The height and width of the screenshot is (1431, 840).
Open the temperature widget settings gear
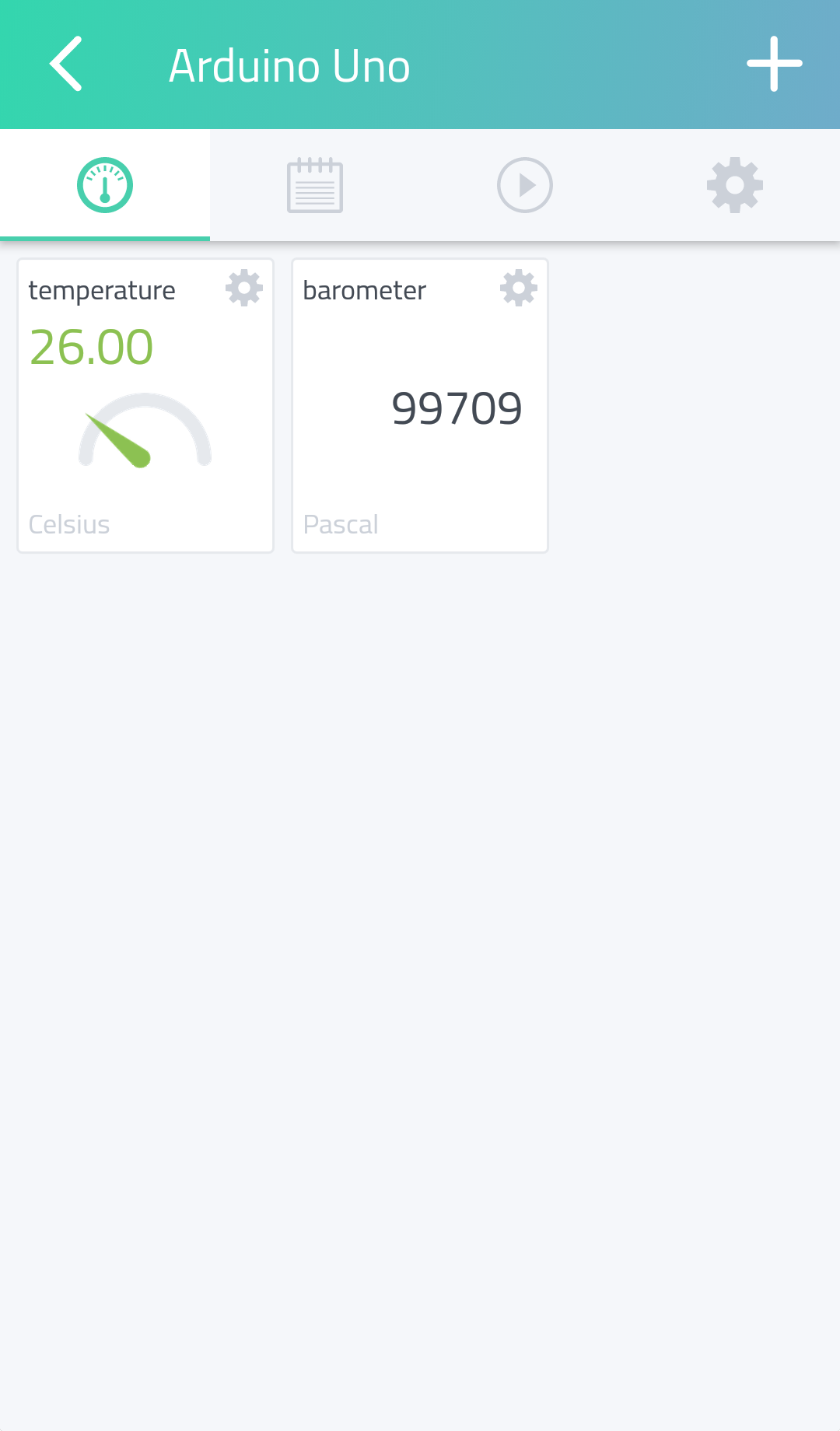click(x=244, y=289)
